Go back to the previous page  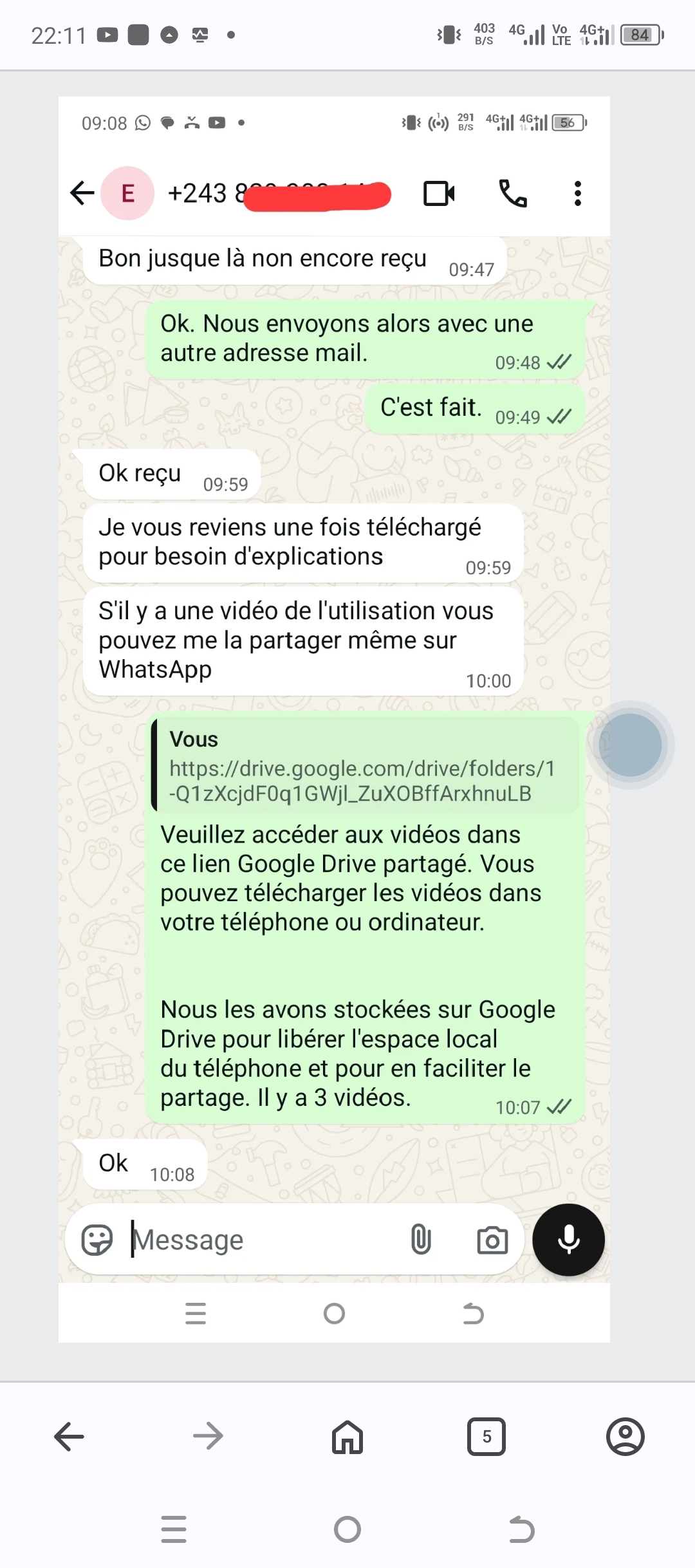click(69, 1437)
